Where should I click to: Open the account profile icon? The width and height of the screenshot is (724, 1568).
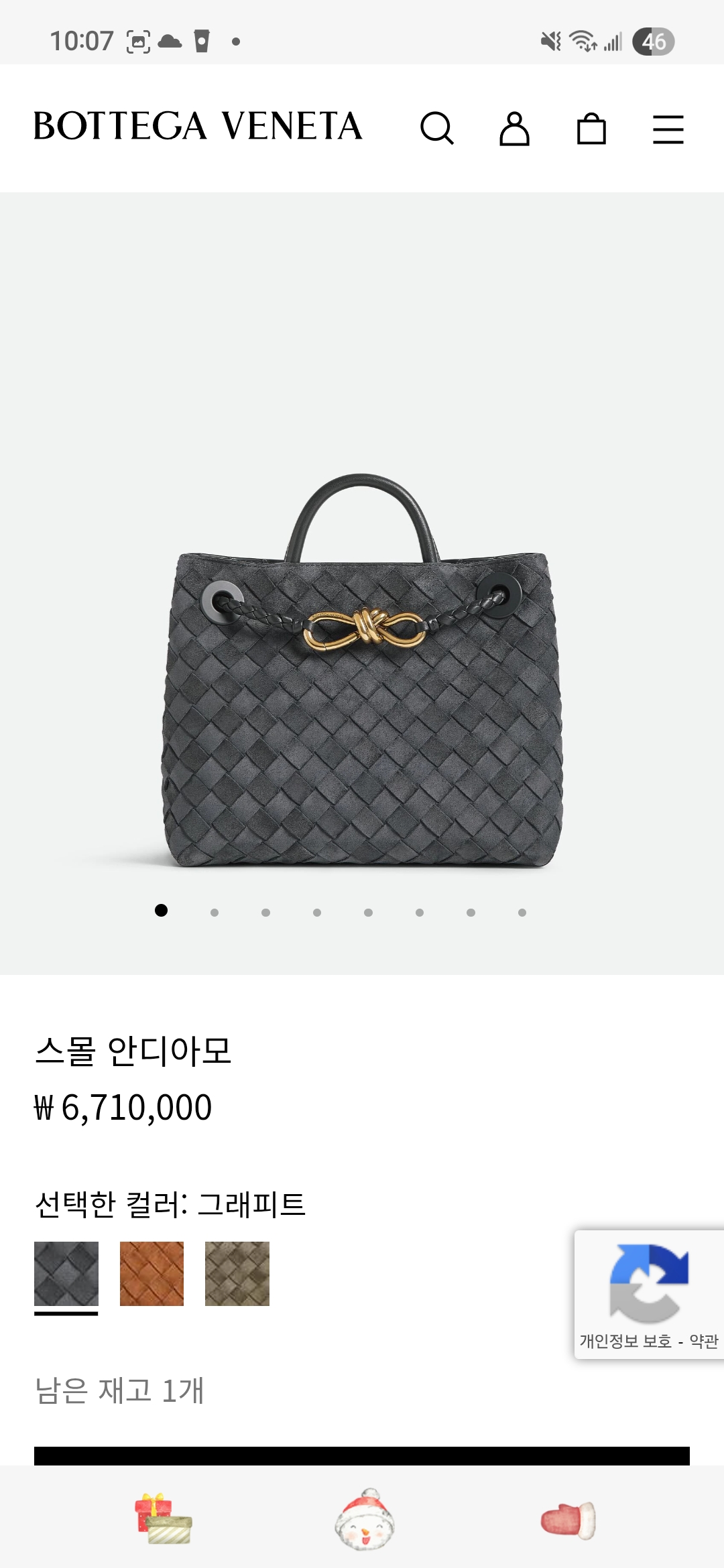click(x=514, y=127)
